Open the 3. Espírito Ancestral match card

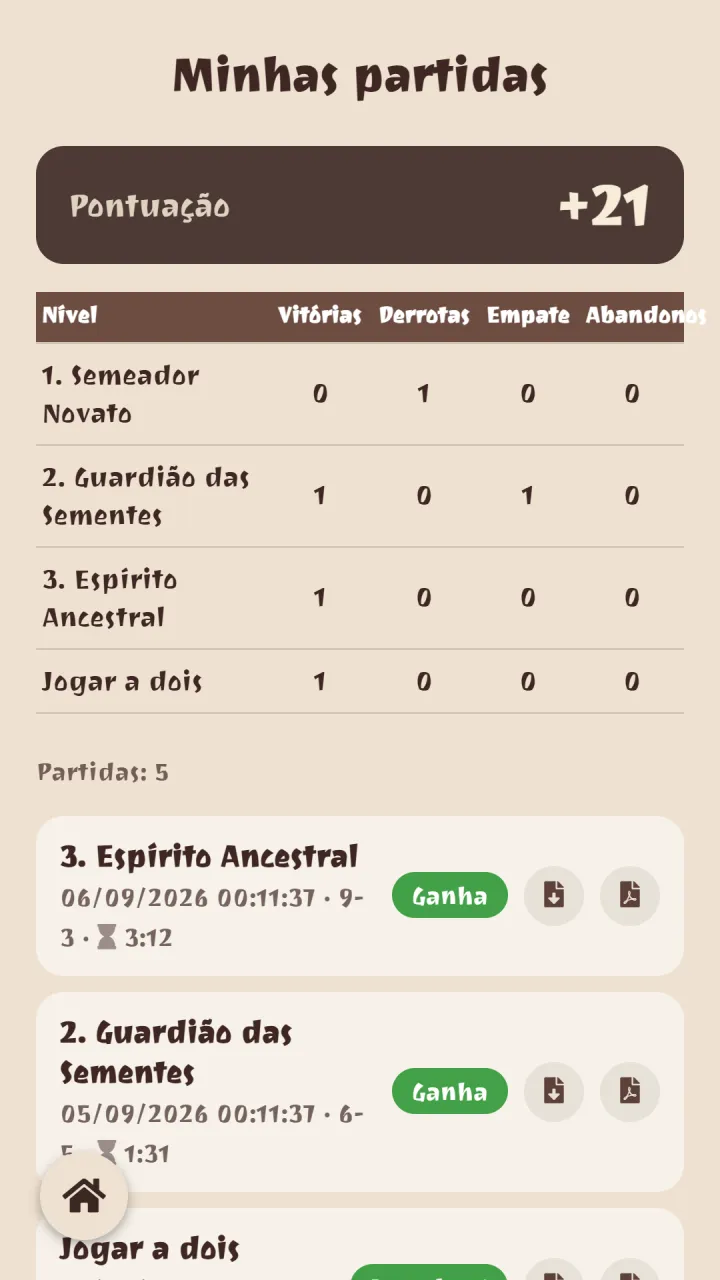click(360, 896)
